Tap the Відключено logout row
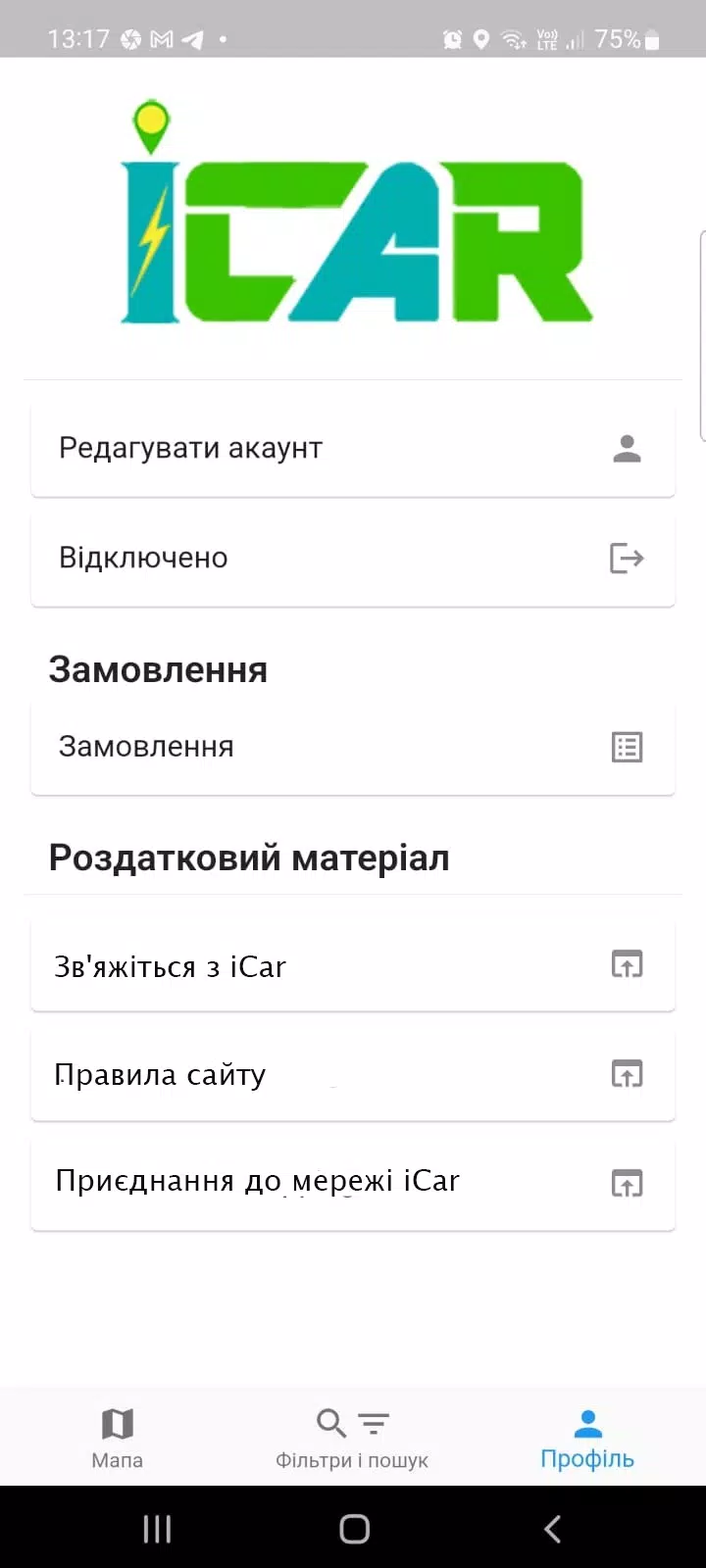This screenshot has width=706, height=1568. [353, 559]
